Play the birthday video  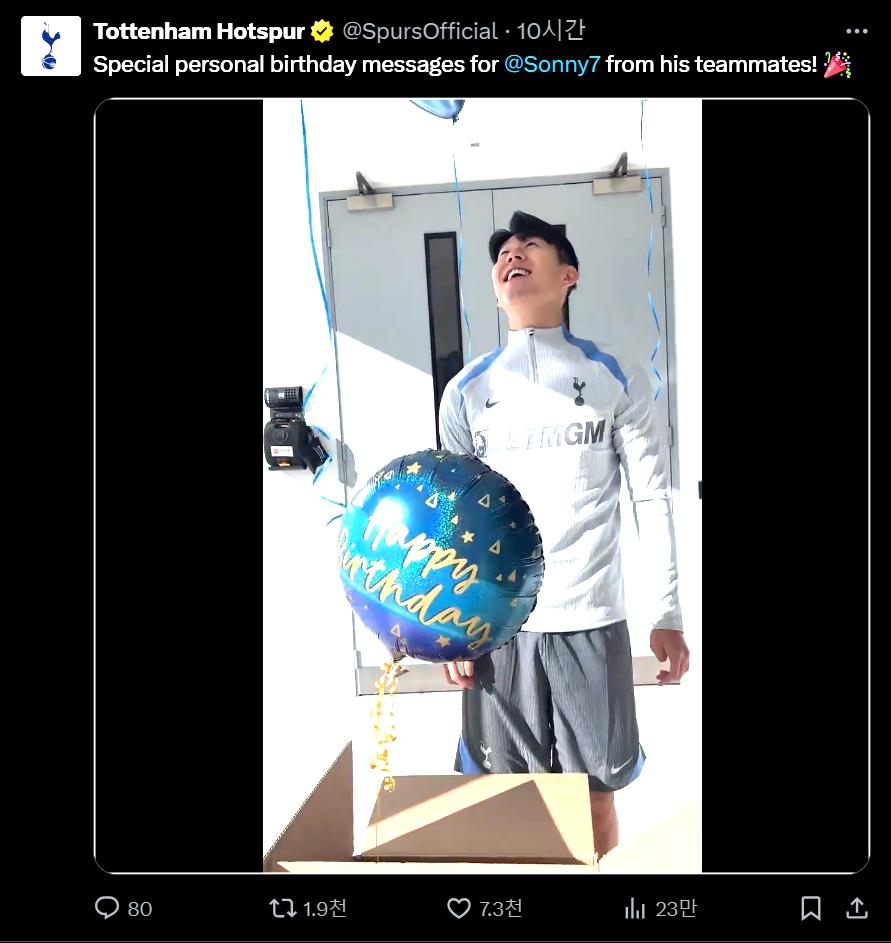482,485
